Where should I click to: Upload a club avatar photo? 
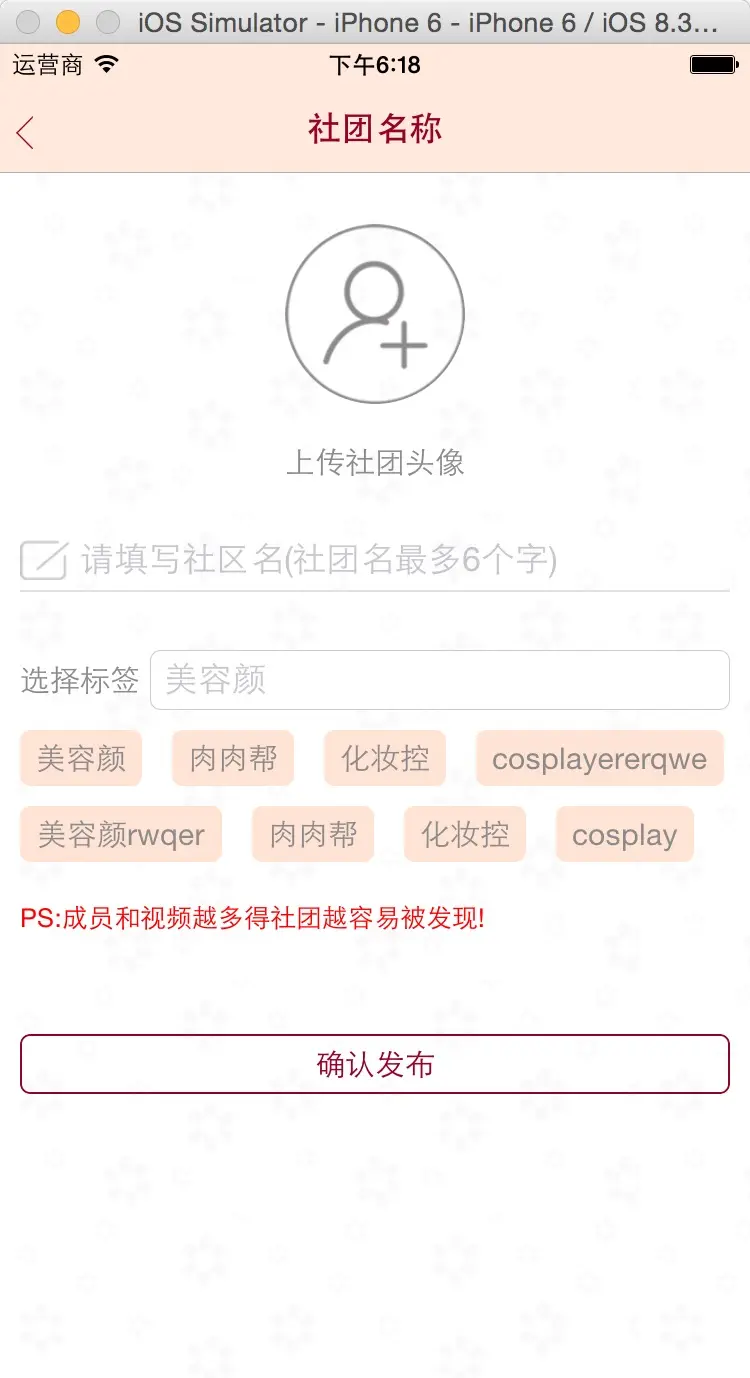375,314
